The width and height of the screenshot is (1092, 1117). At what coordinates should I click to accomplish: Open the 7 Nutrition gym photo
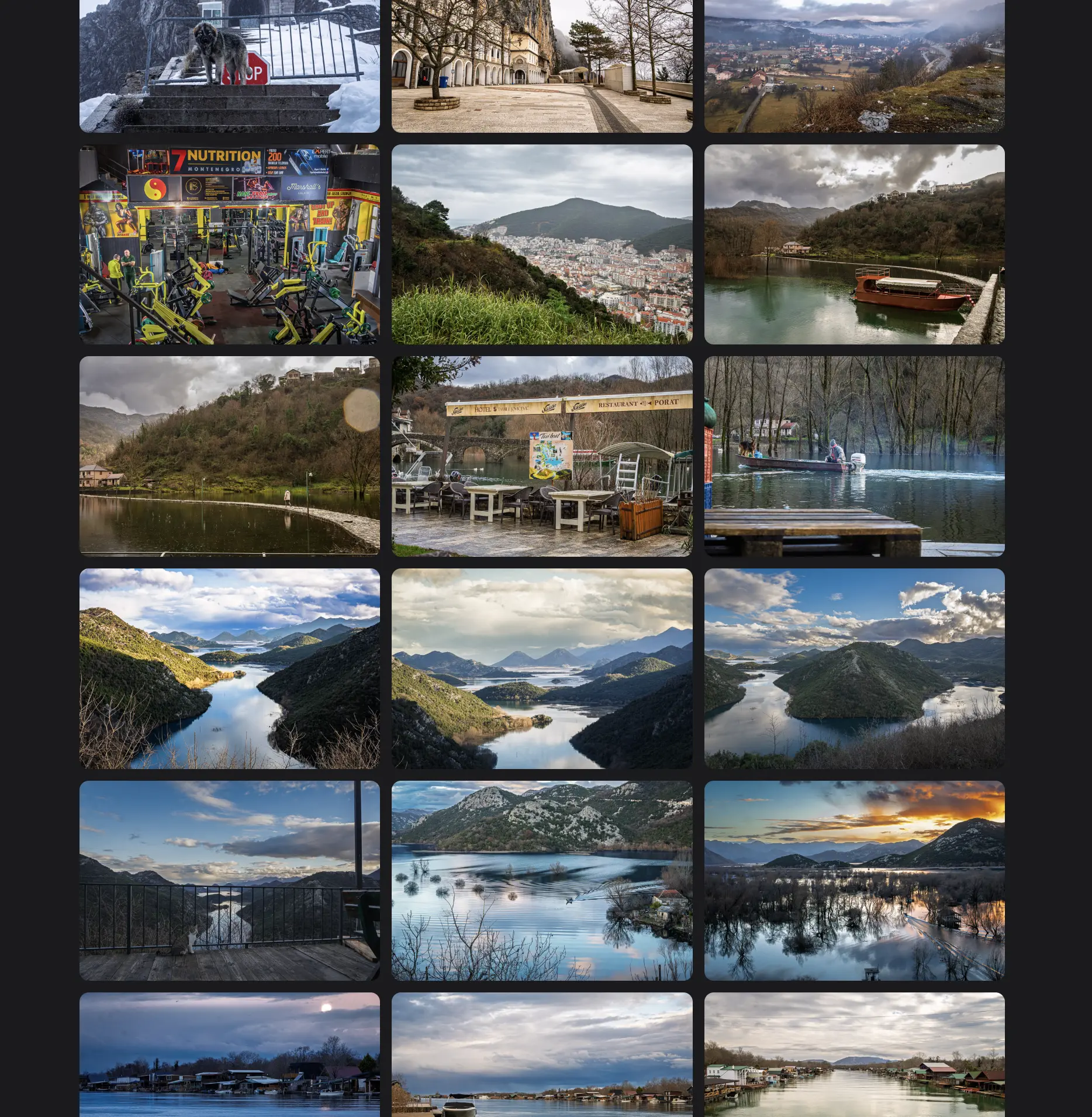(229, 244)
